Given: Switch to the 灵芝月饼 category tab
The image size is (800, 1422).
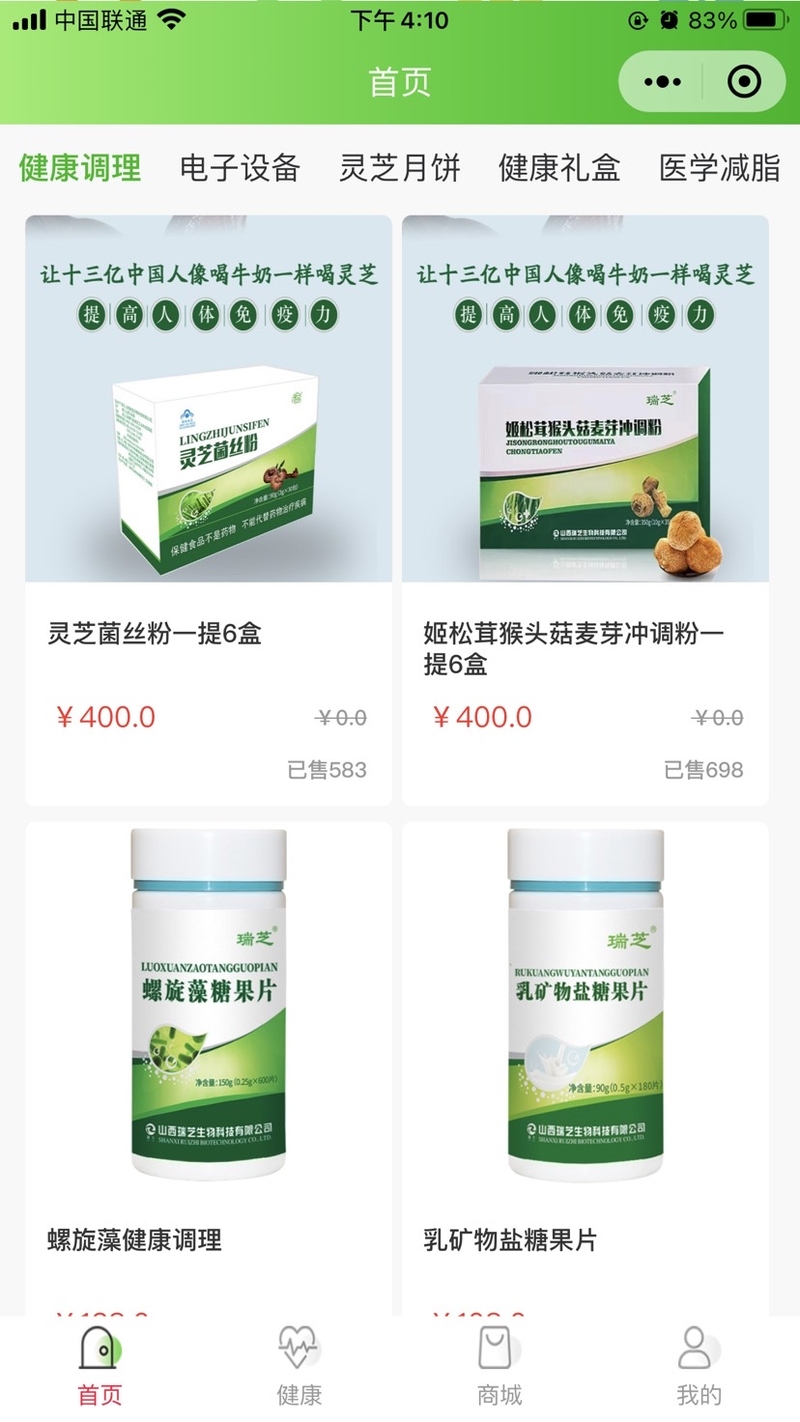Looking at the screenshot, I should point(400,168).
